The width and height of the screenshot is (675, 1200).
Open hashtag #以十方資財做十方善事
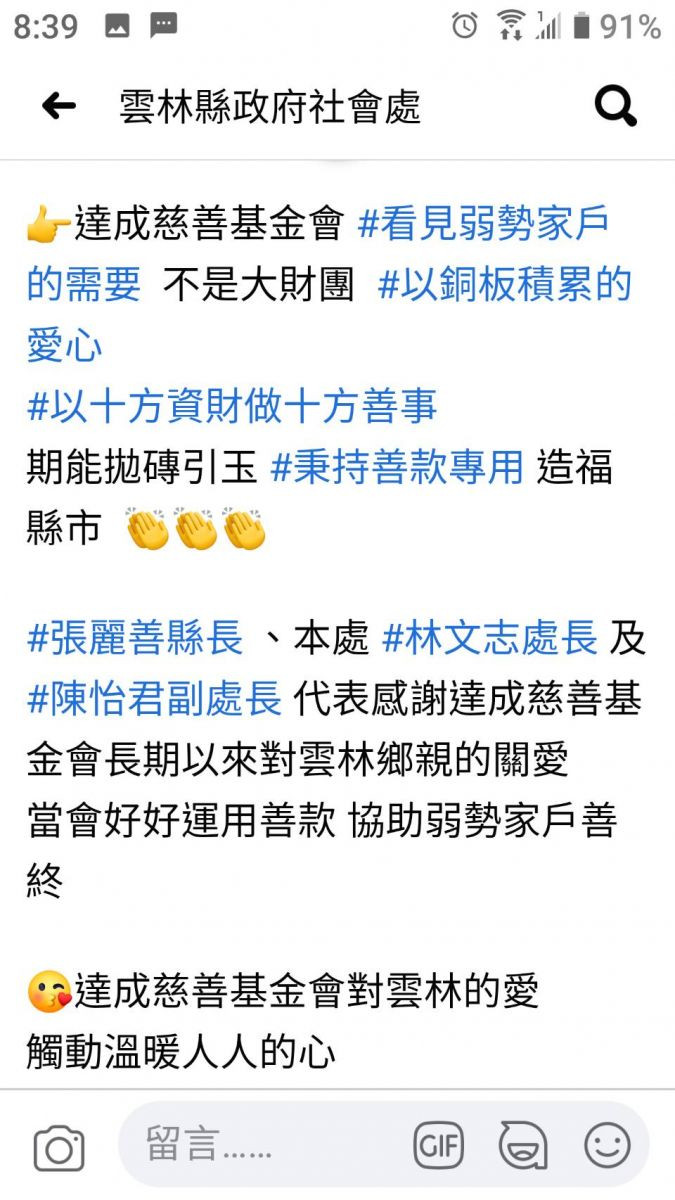[x=232, y=406]
